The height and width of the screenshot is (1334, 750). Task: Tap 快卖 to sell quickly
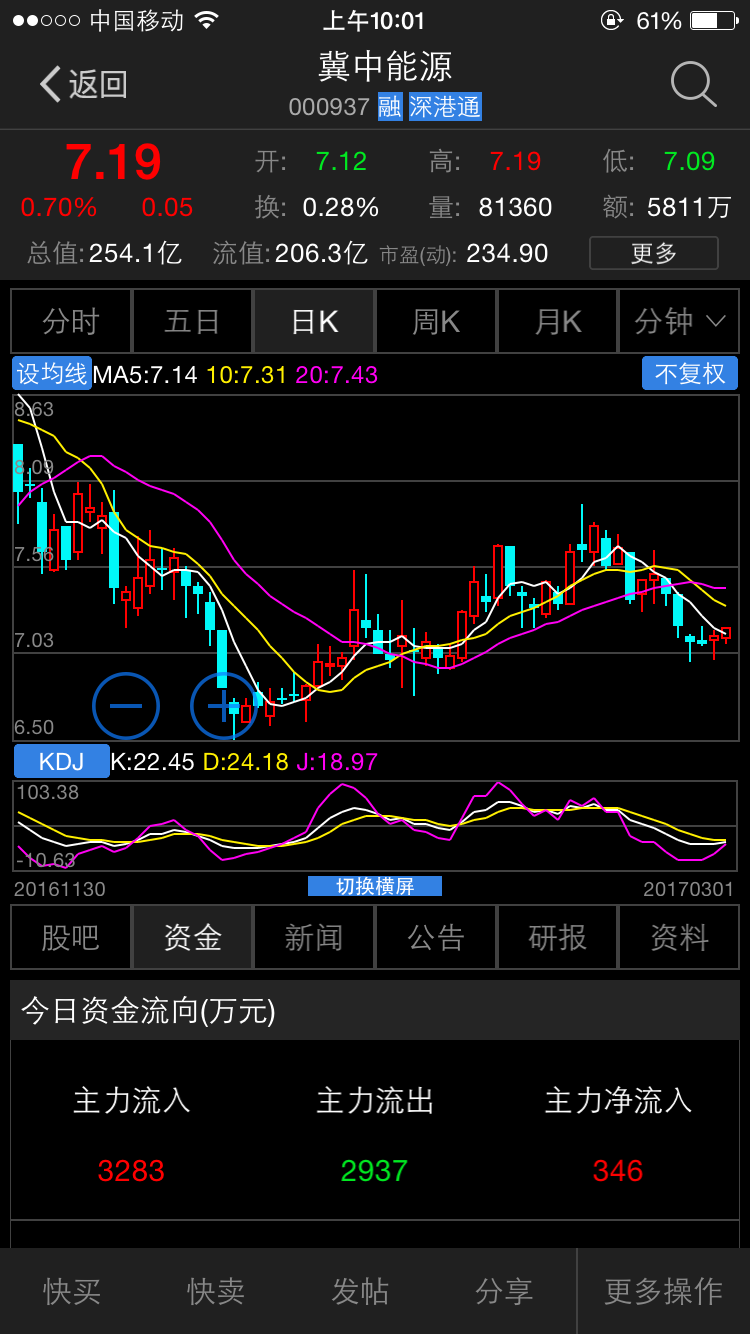(216, 1290)
